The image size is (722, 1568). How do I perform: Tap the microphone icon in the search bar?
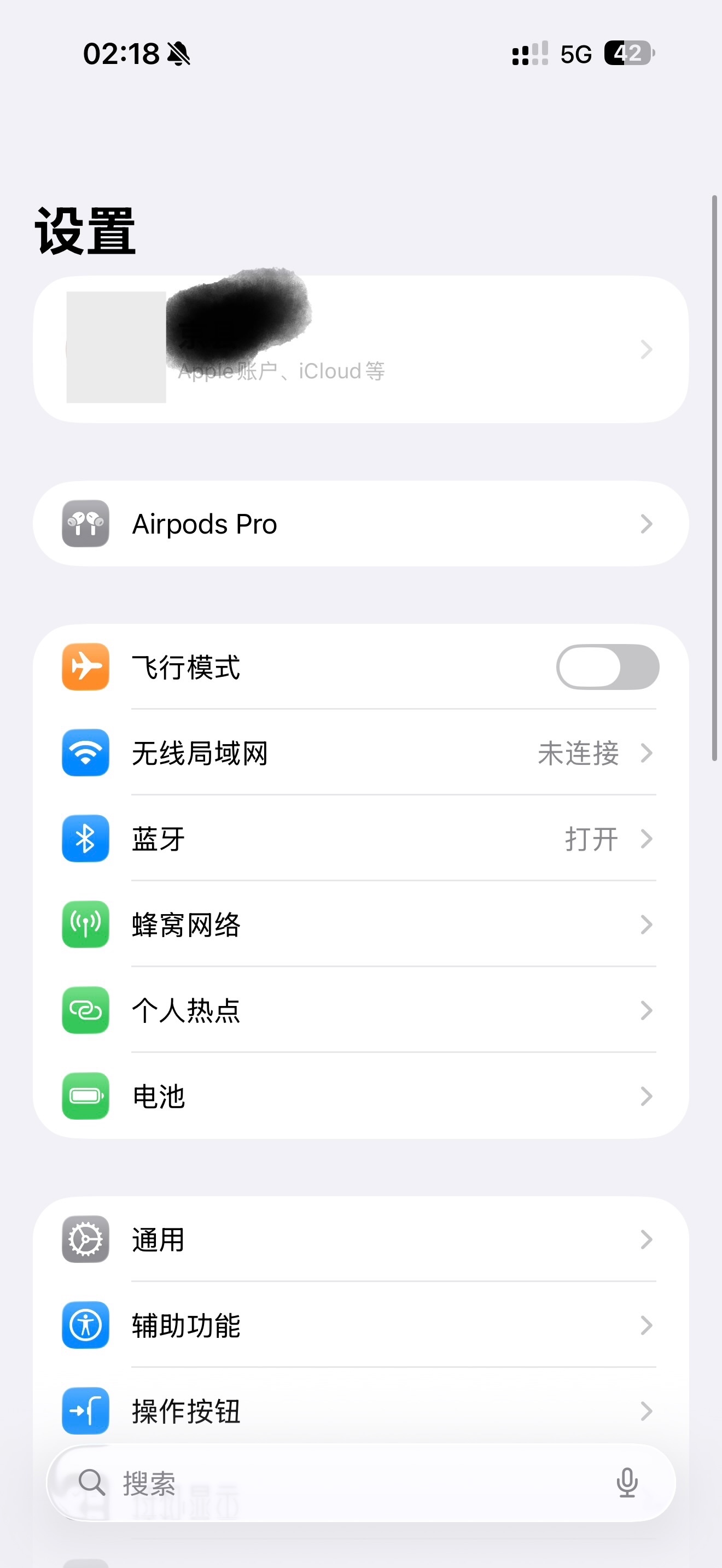pos(626,1483)
